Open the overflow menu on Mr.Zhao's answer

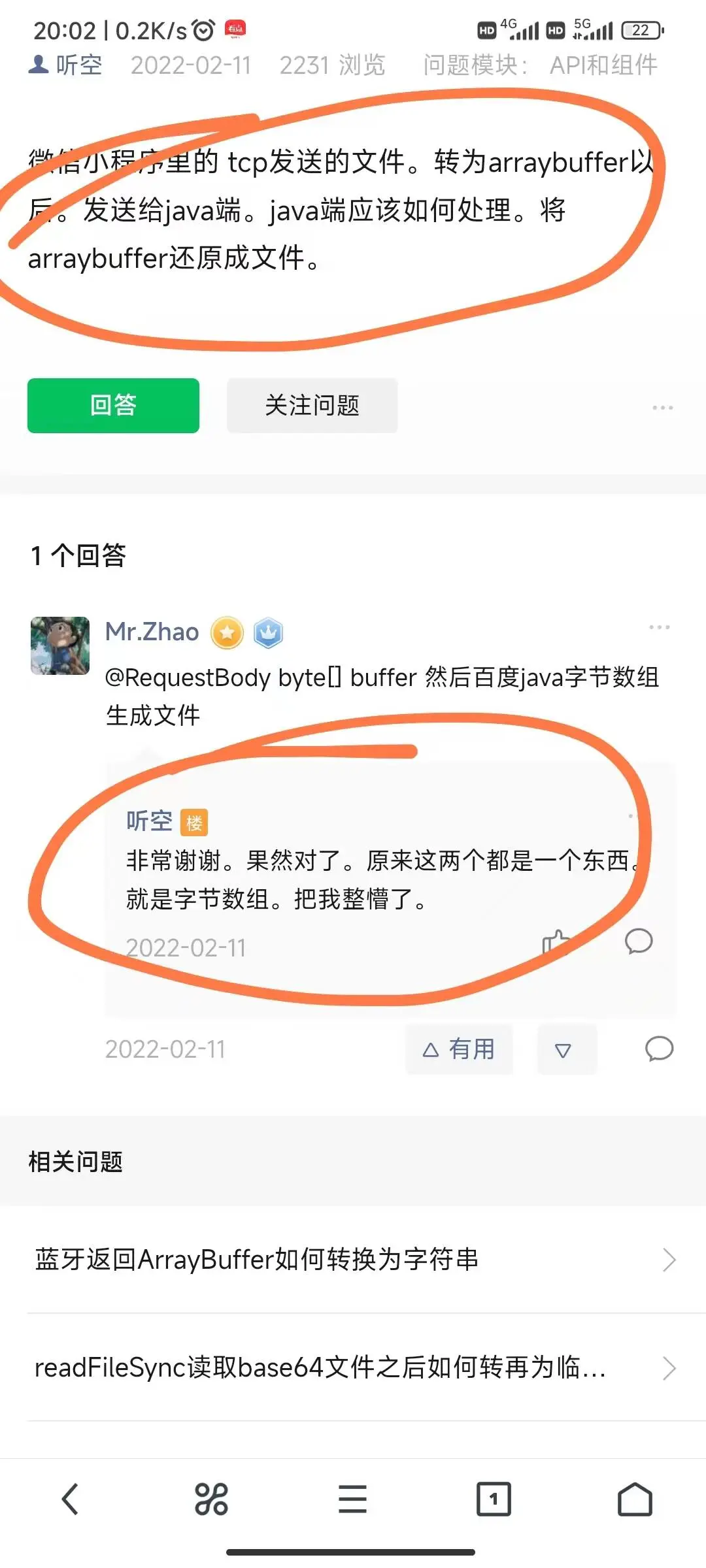(659, 627)
